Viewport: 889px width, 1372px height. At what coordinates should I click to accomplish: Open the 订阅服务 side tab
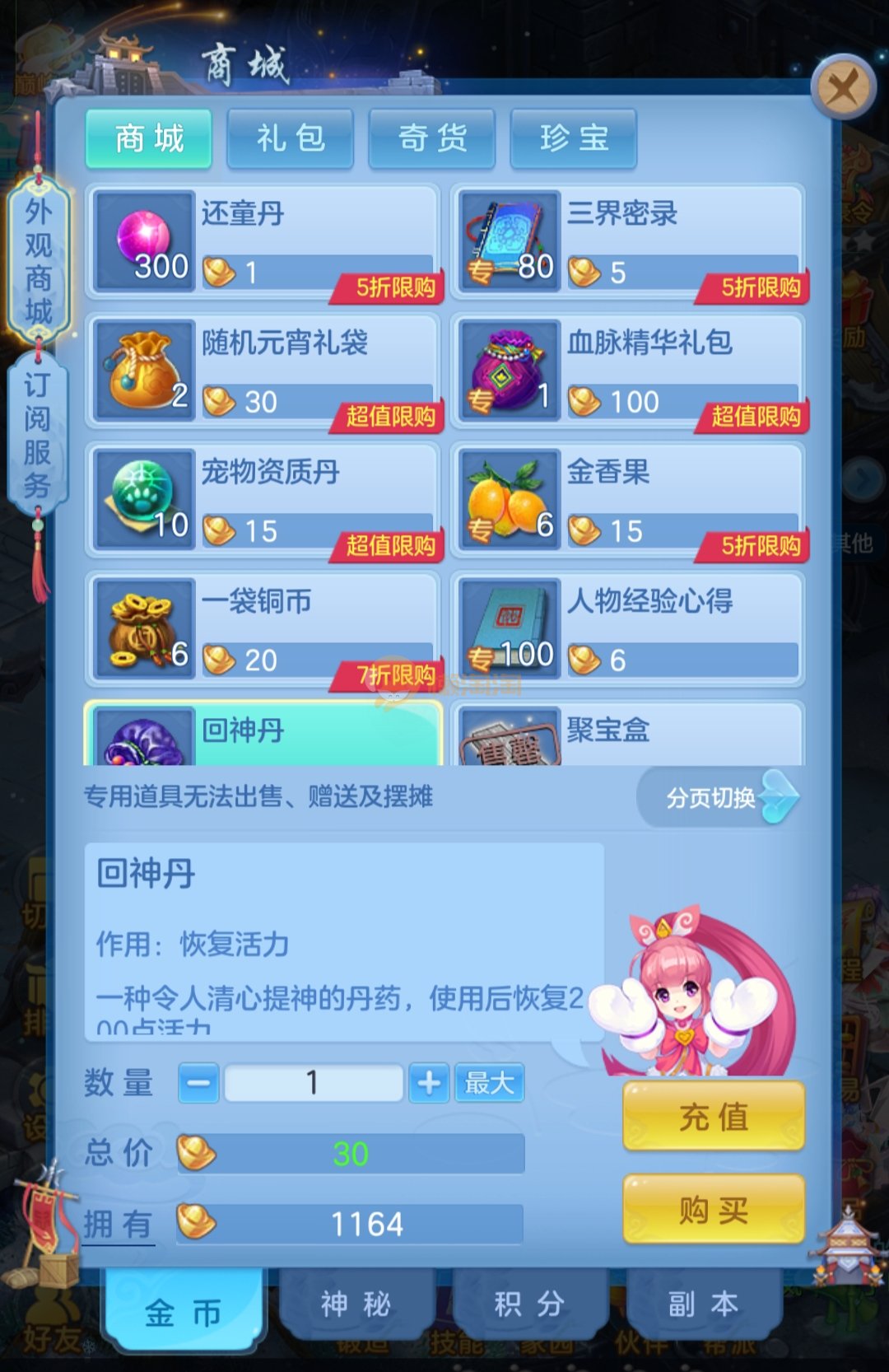click(x=37, y=434)
